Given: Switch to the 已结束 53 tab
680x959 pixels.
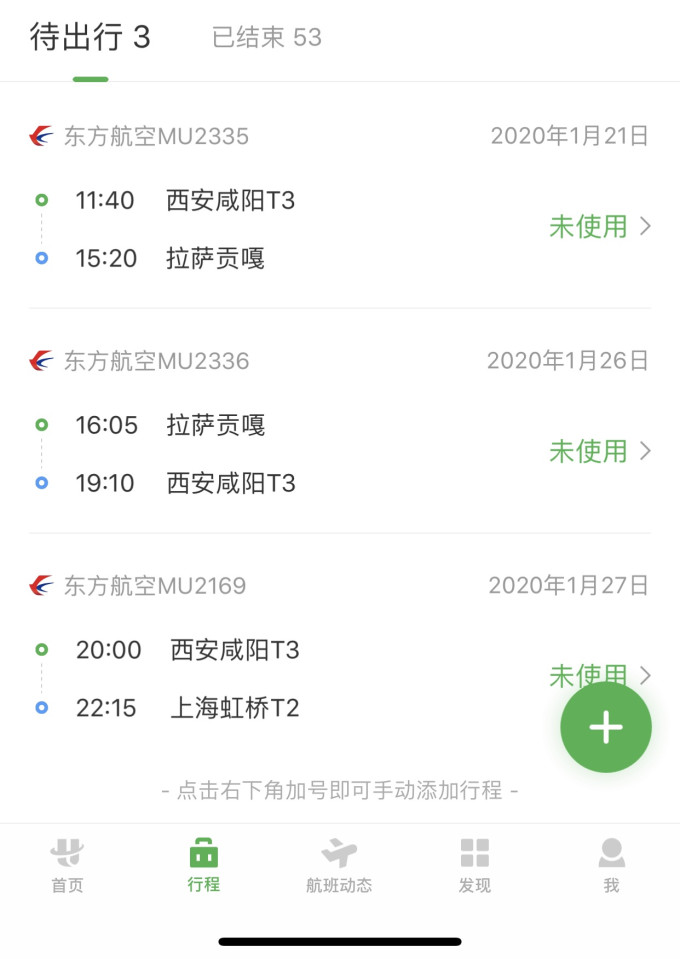Looking at the screenshot, I should click(x=267, y=38).
